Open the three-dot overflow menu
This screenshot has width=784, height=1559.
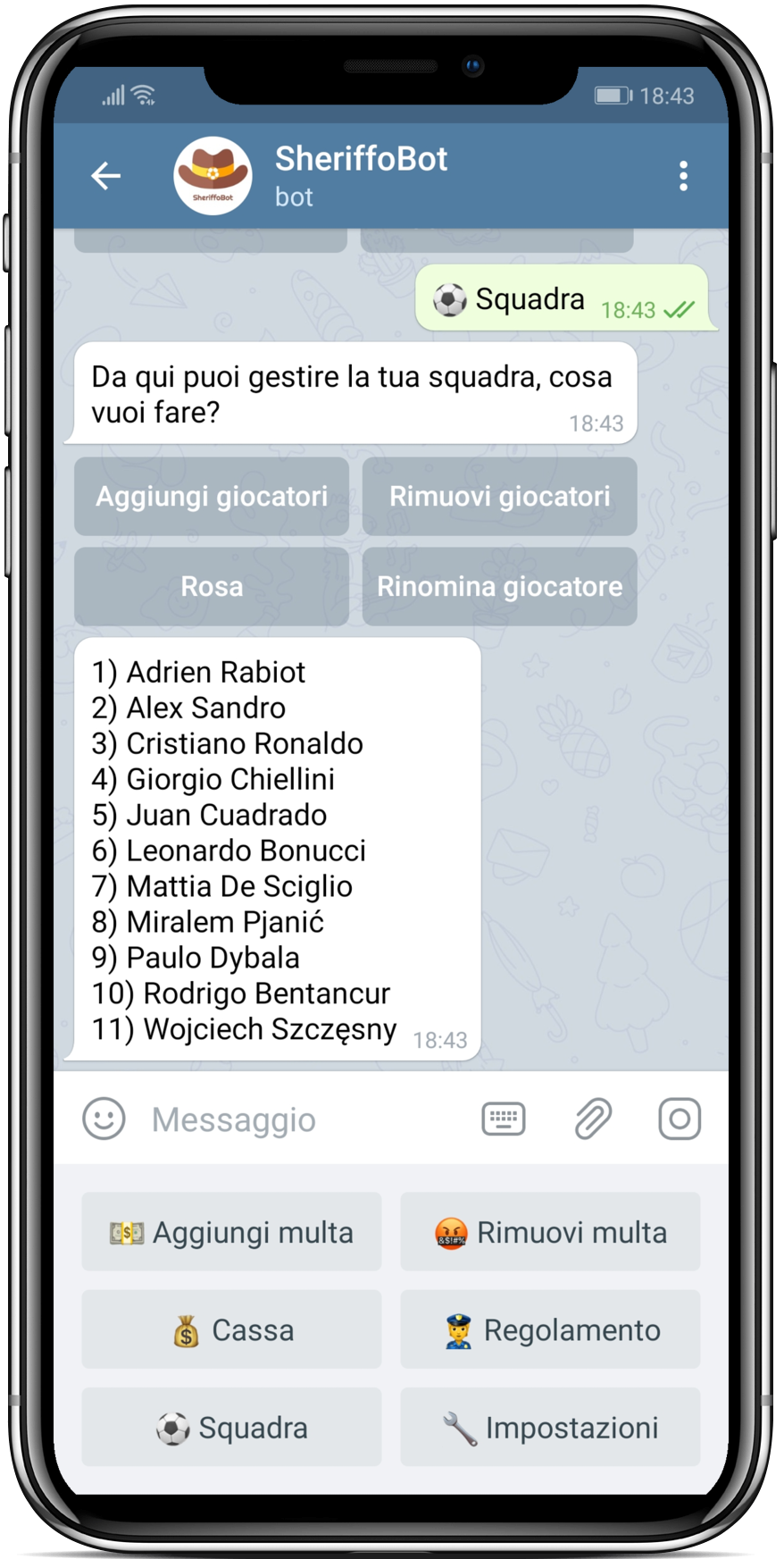(x=683, y=176)
